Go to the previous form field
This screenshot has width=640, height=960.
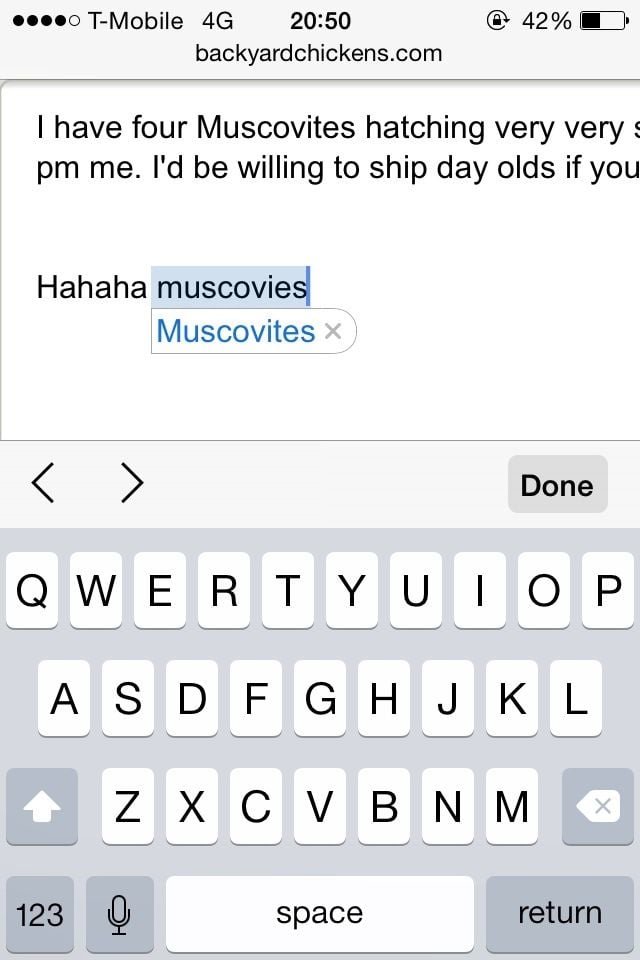click(x=43, y=484)
